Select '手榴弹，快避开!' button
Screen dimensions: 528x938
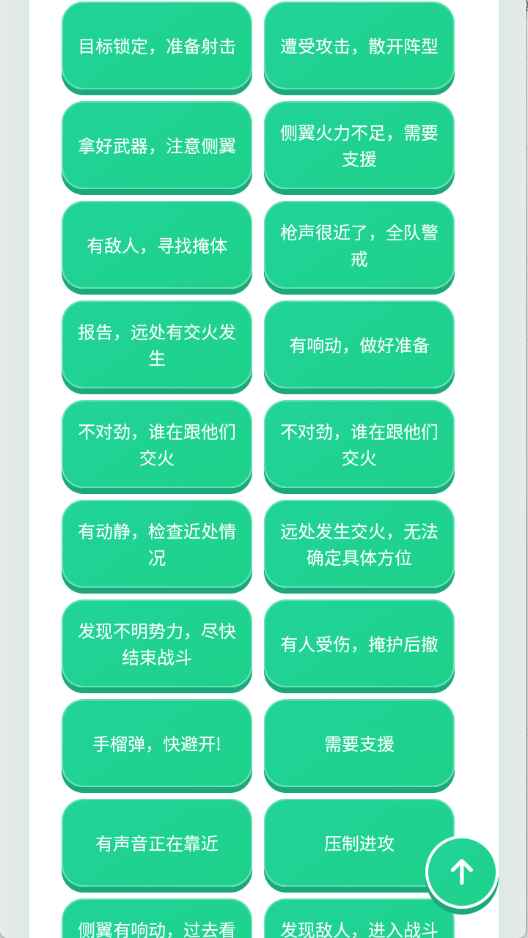click(x=157, y=745)
